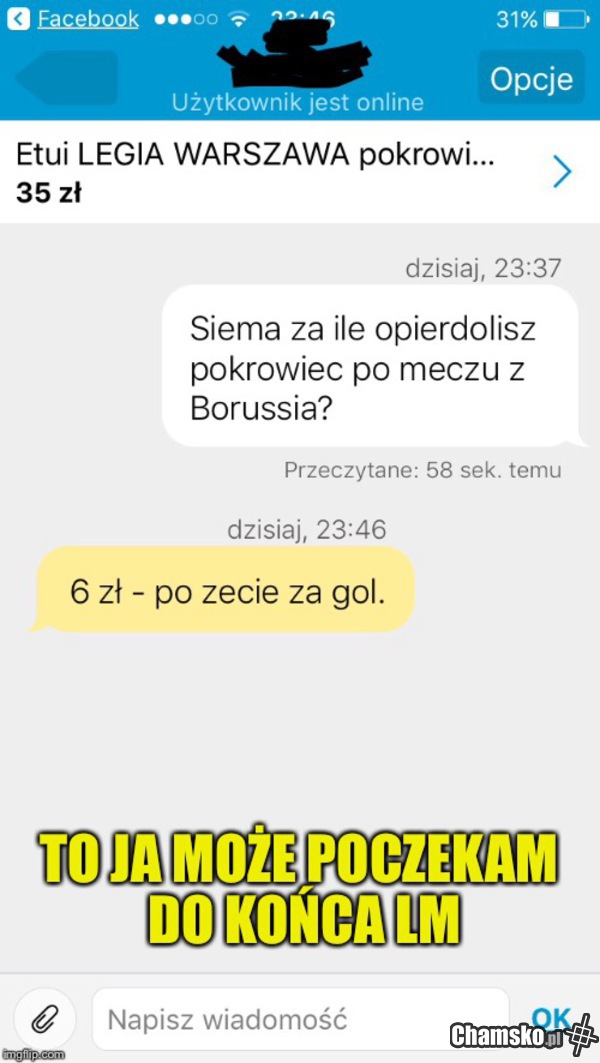Go back using the header arrow

click(68, 78)
